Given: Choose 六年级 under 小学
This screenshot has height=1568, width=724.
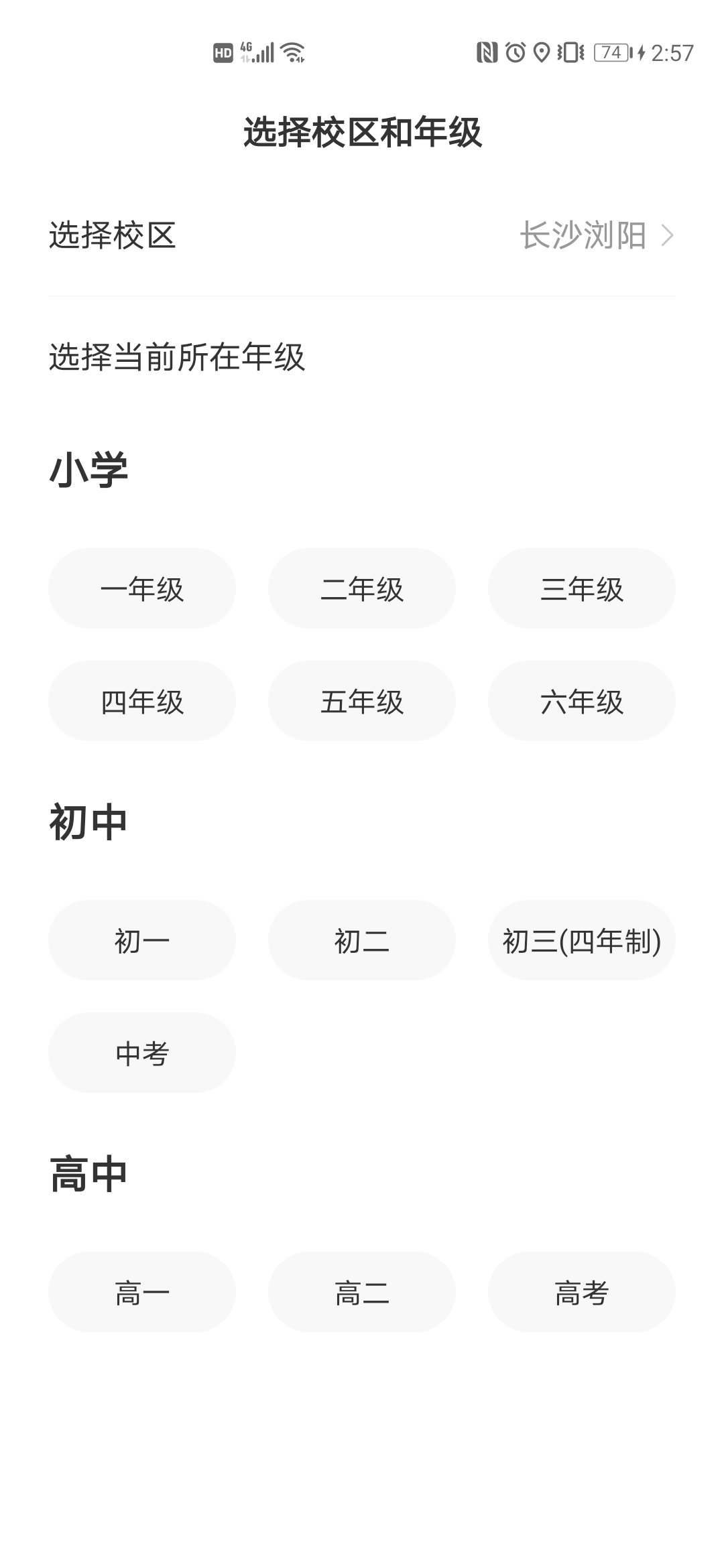Looking at the screenshot, I should [x=581, y=701].
